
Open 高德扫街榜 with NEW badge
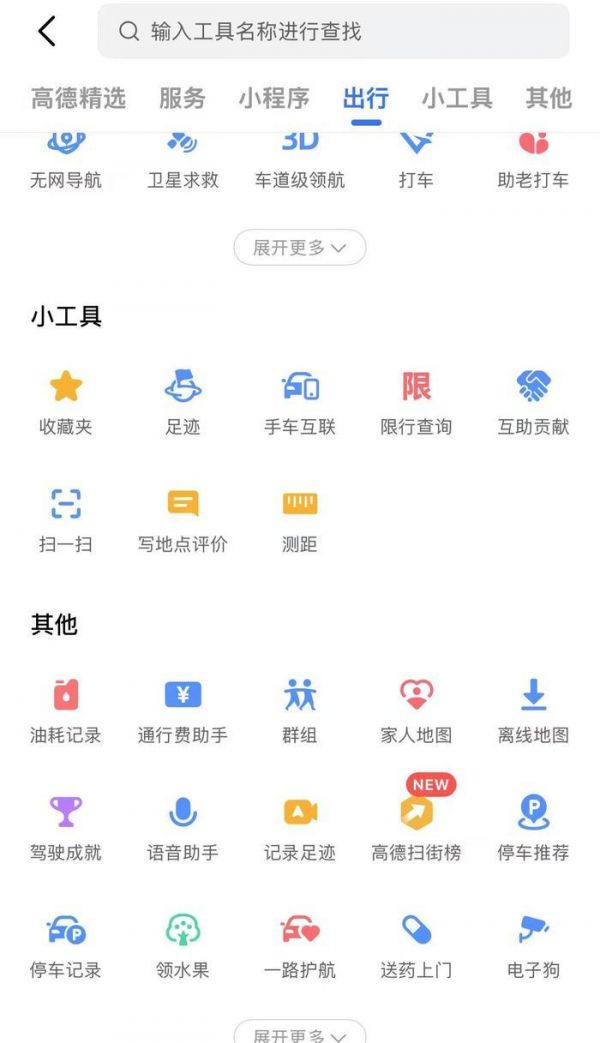416,828
